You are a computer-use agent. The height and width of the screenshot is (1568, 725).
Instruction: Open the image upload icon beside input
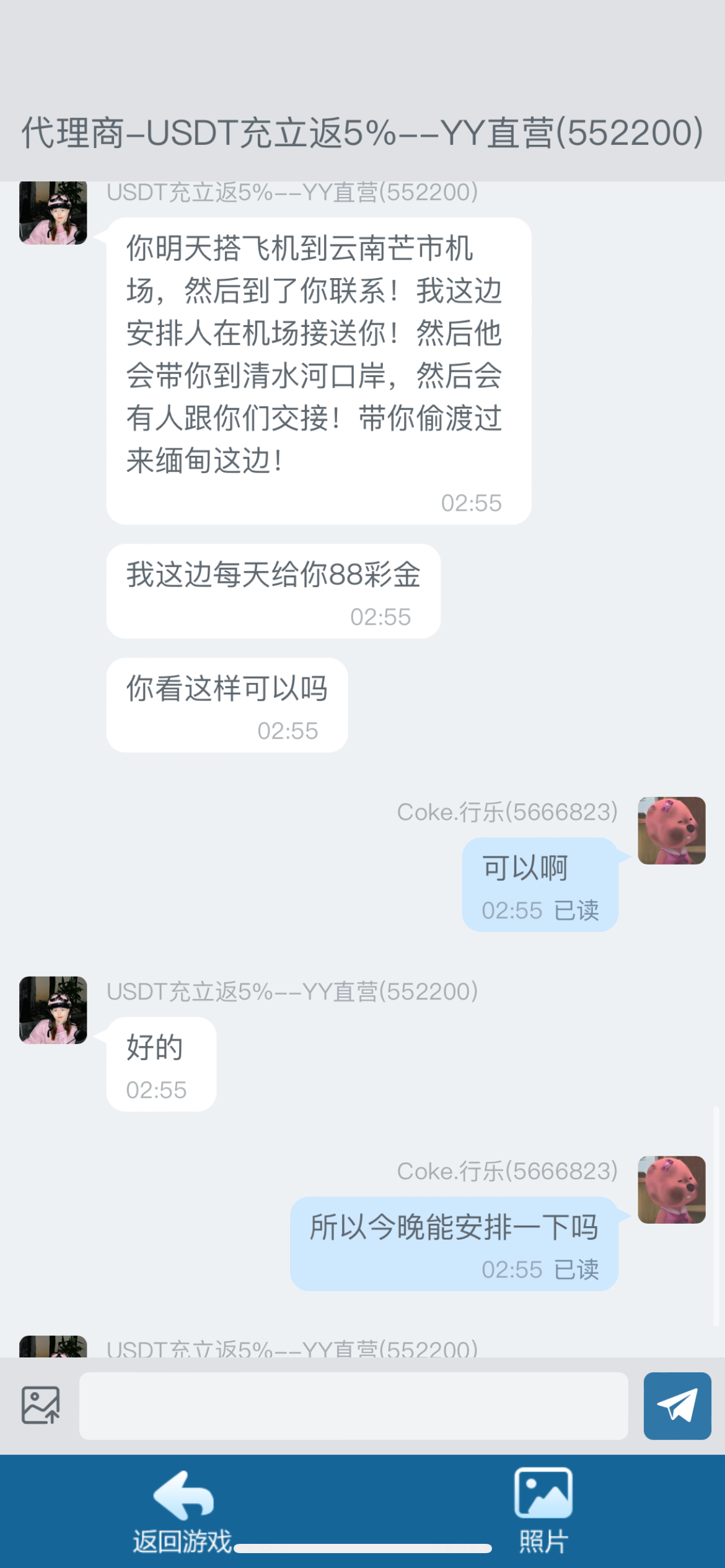point(41,1405)
